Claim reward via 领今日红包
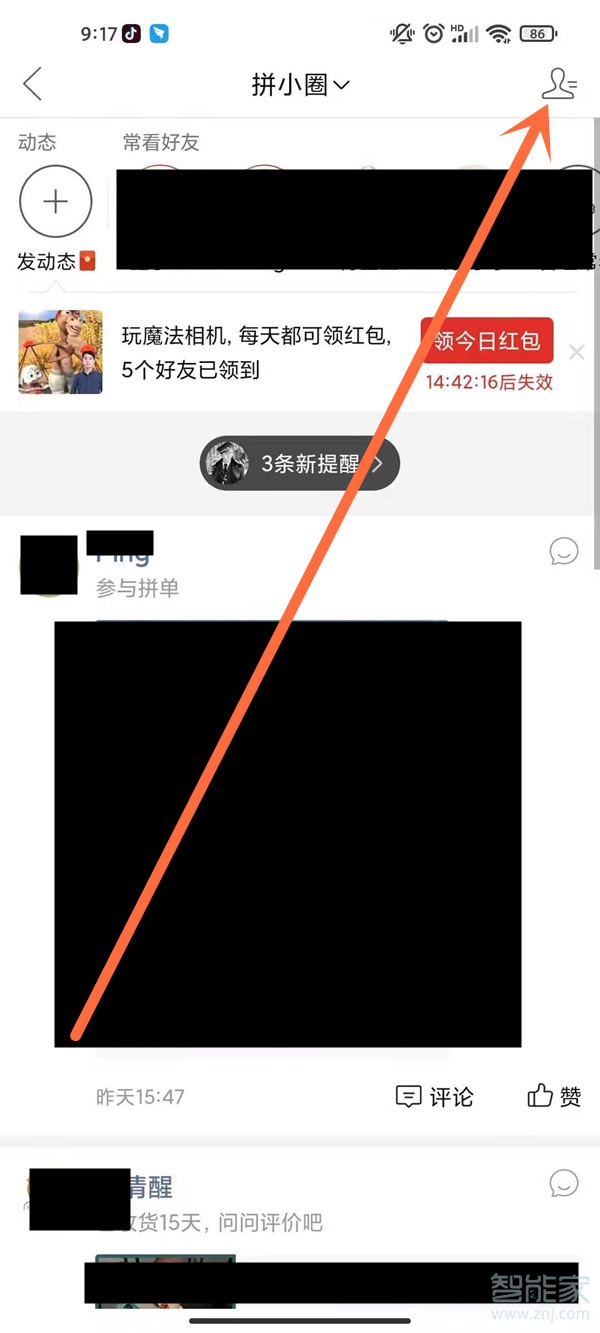This screenshot has height=1333, width=600. (487, 342)
